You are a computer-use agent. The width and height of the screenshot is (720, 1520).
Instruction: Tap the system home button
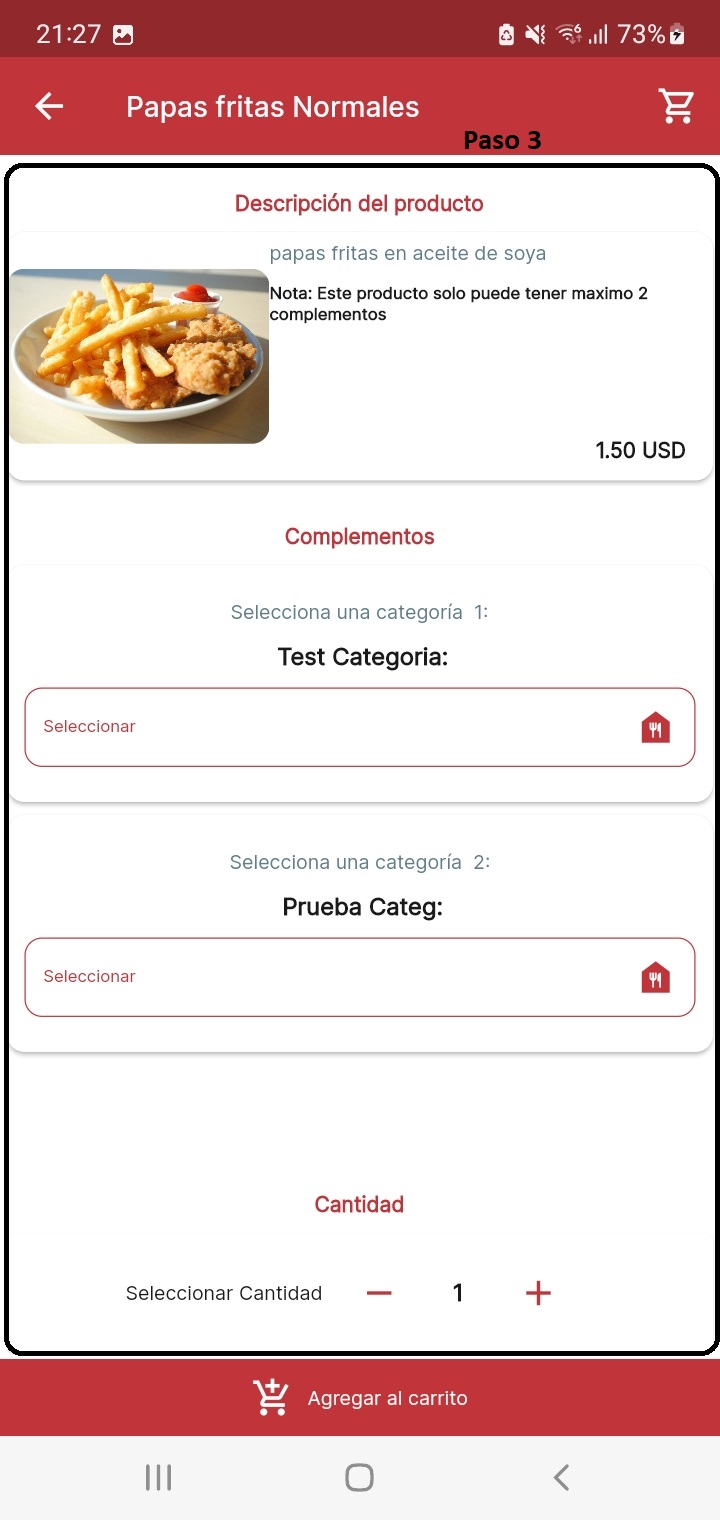pos(359,1477)
